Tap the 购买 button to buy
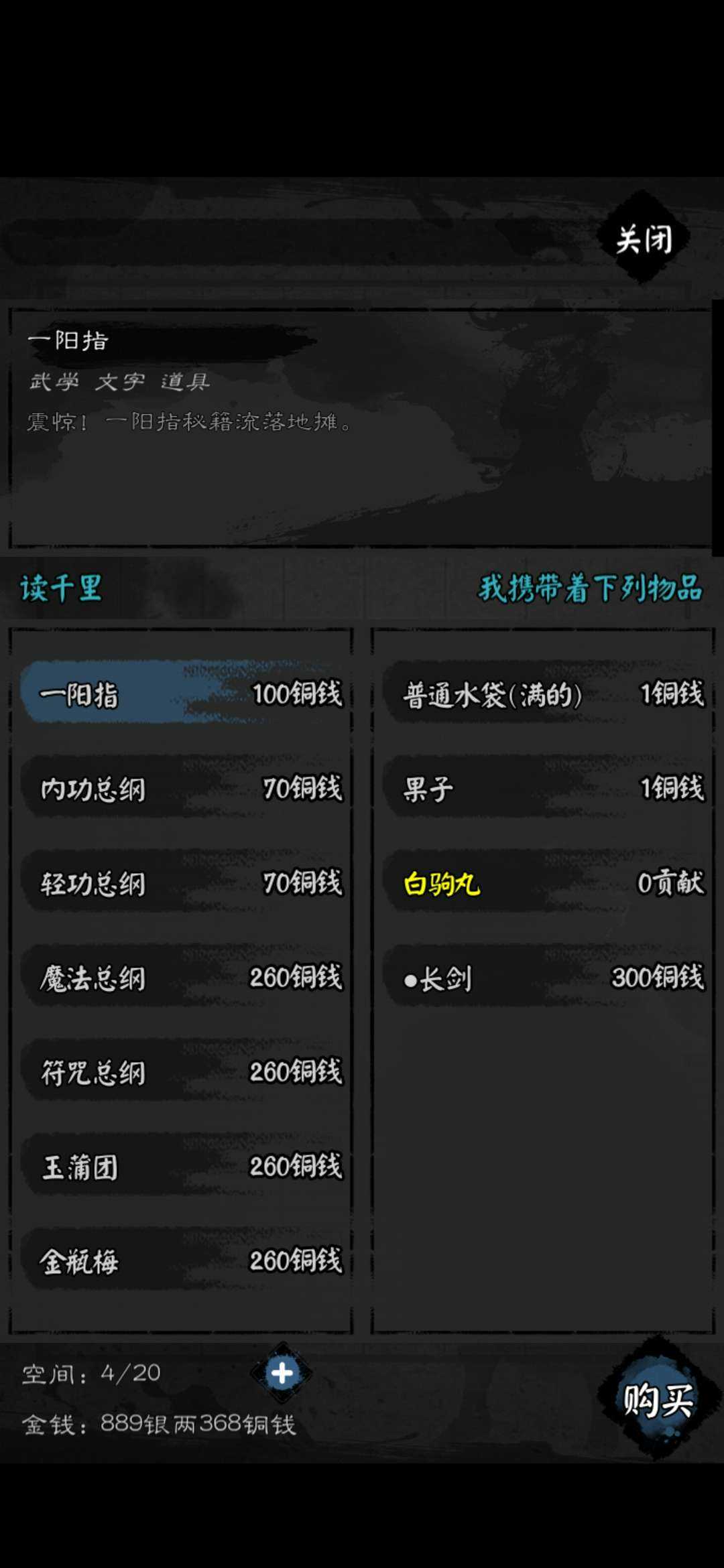Viewport: 724px width, 1568px height. [x=658, y=1399]
